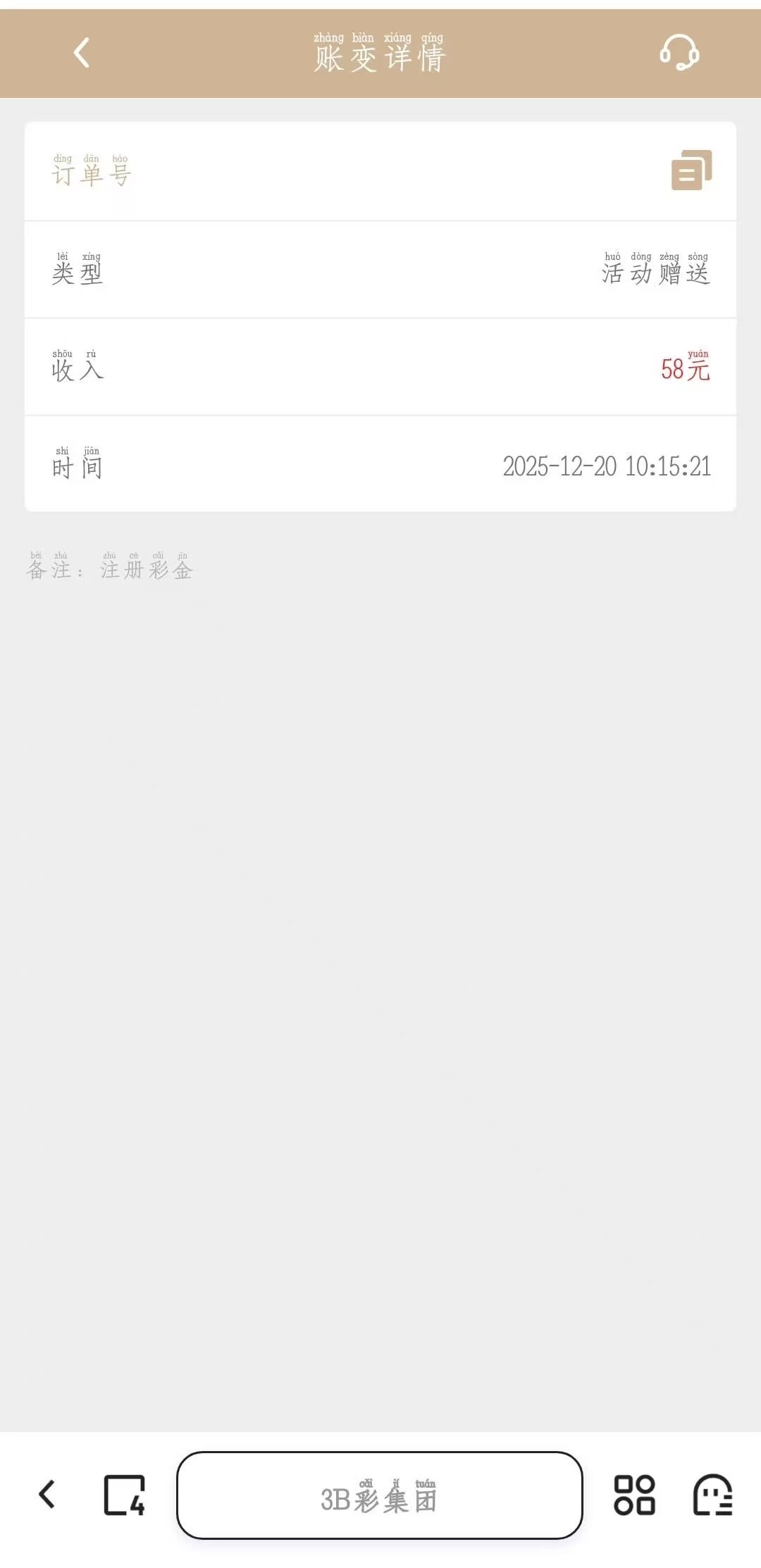Tap the browser back arrow
This screenshot has width=761, height=1568.
(x=47, y=1494)
